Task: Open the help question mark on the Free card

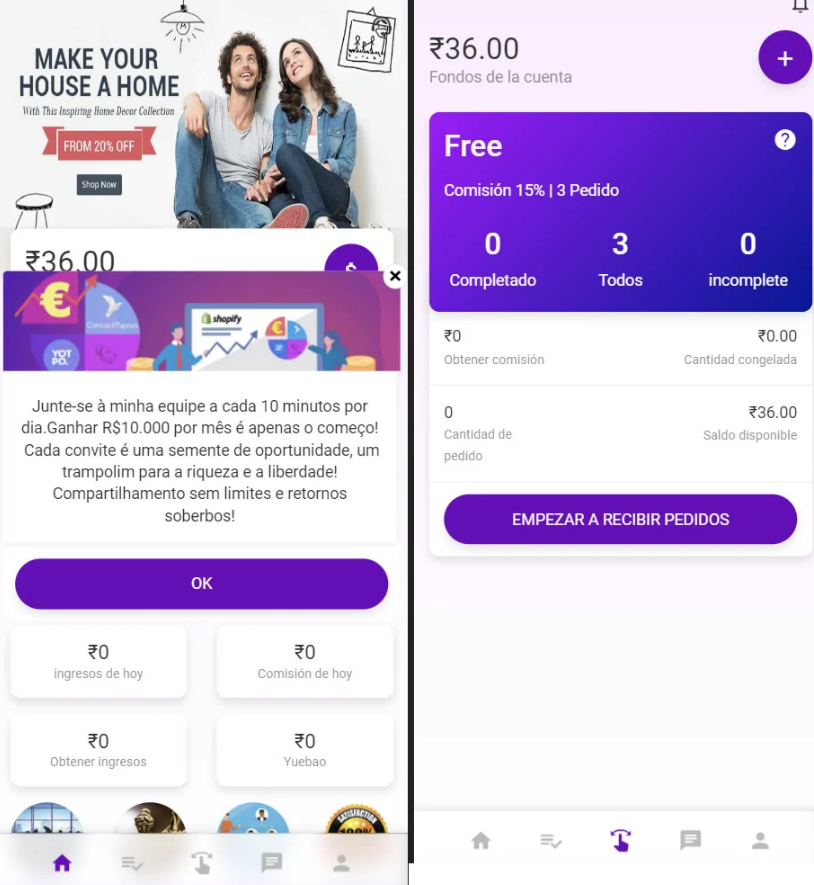Action: (x=785, y=140)
